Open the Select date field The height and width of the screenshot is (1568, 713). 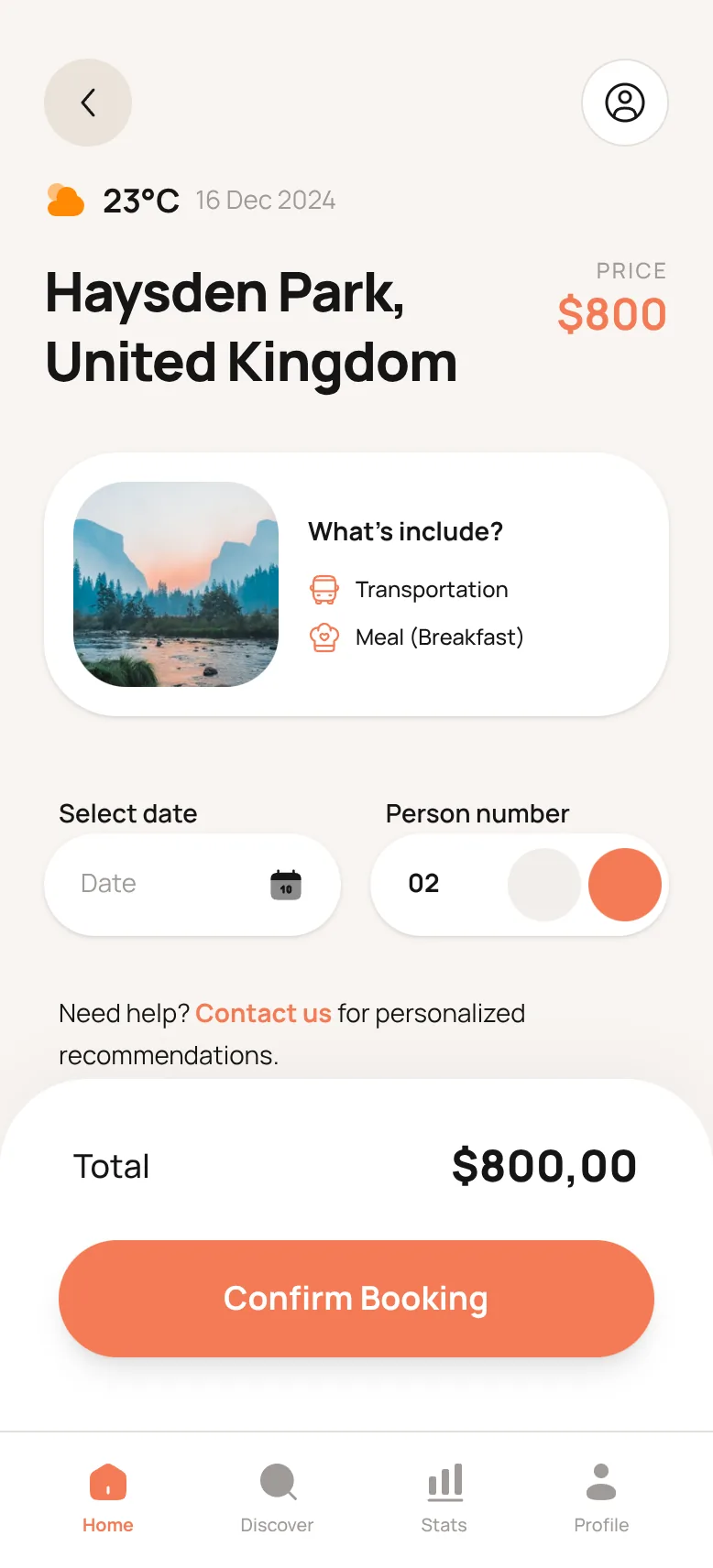[192, 884]
